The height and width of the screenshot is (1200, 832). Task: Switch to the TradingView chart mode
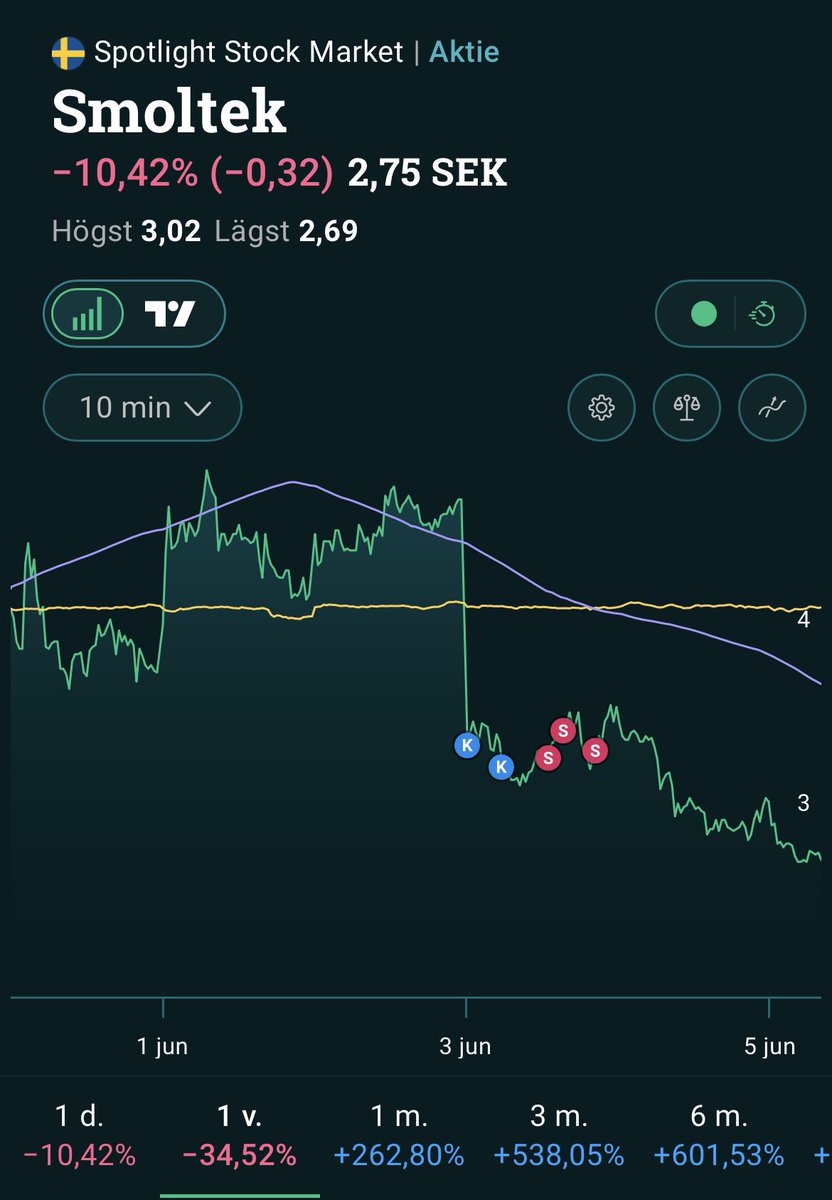click(x=169, y=315)
